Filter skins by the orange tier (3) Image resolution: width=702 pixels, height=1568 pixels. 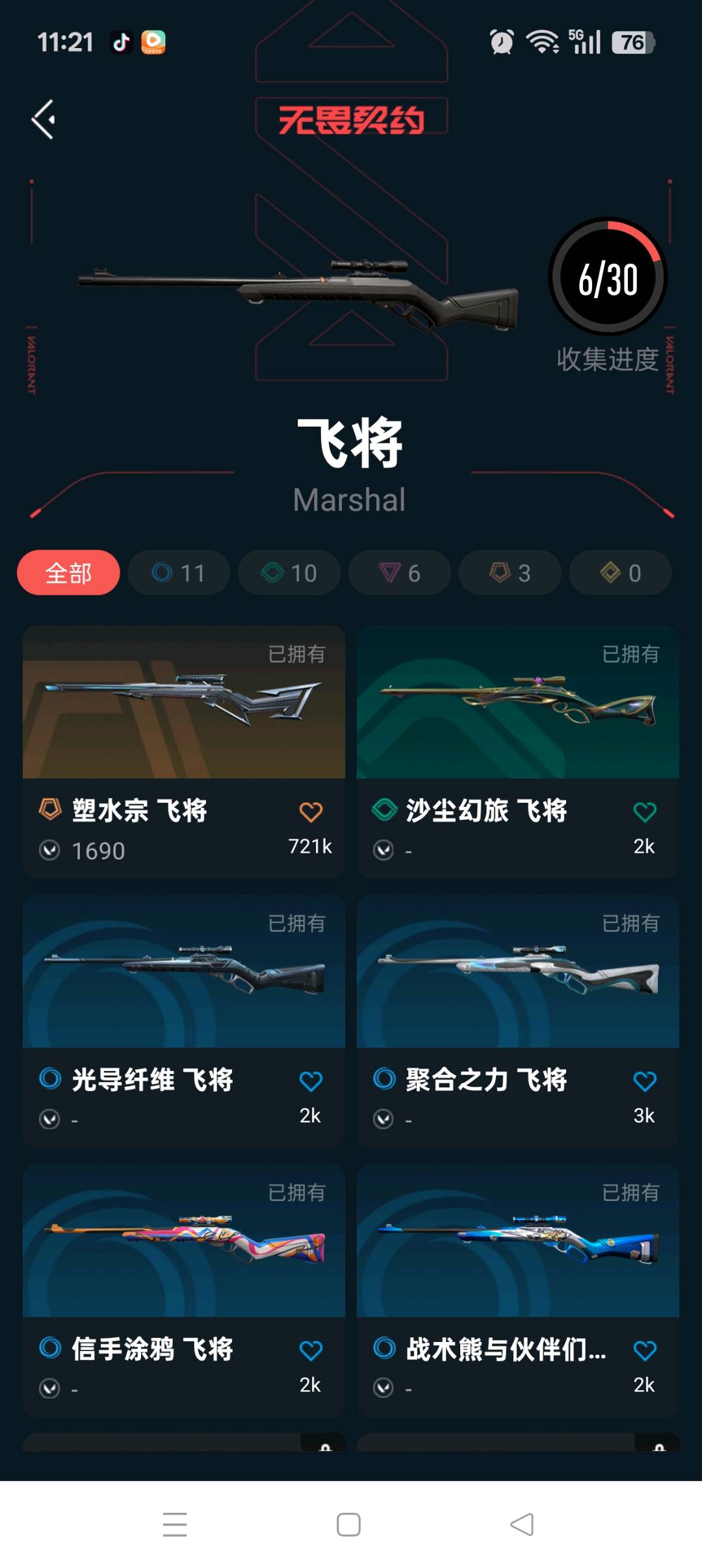(510, 573)
